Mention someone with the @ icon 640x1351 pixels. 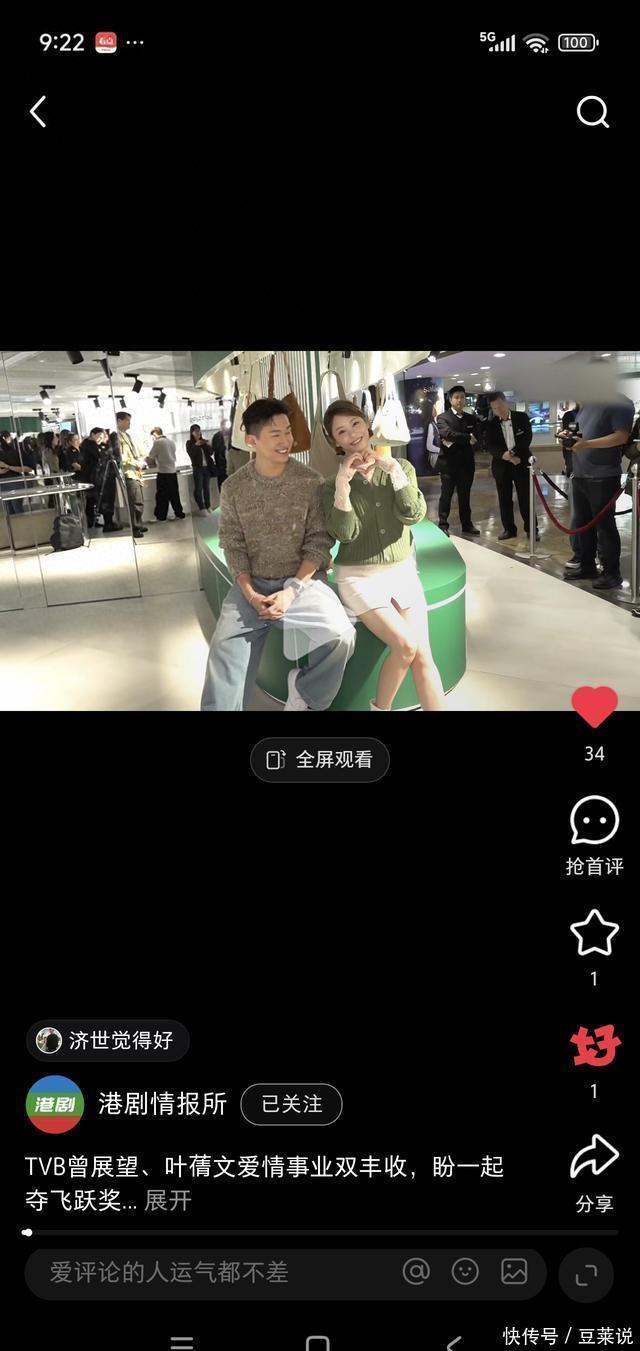tap(416, 1272)
